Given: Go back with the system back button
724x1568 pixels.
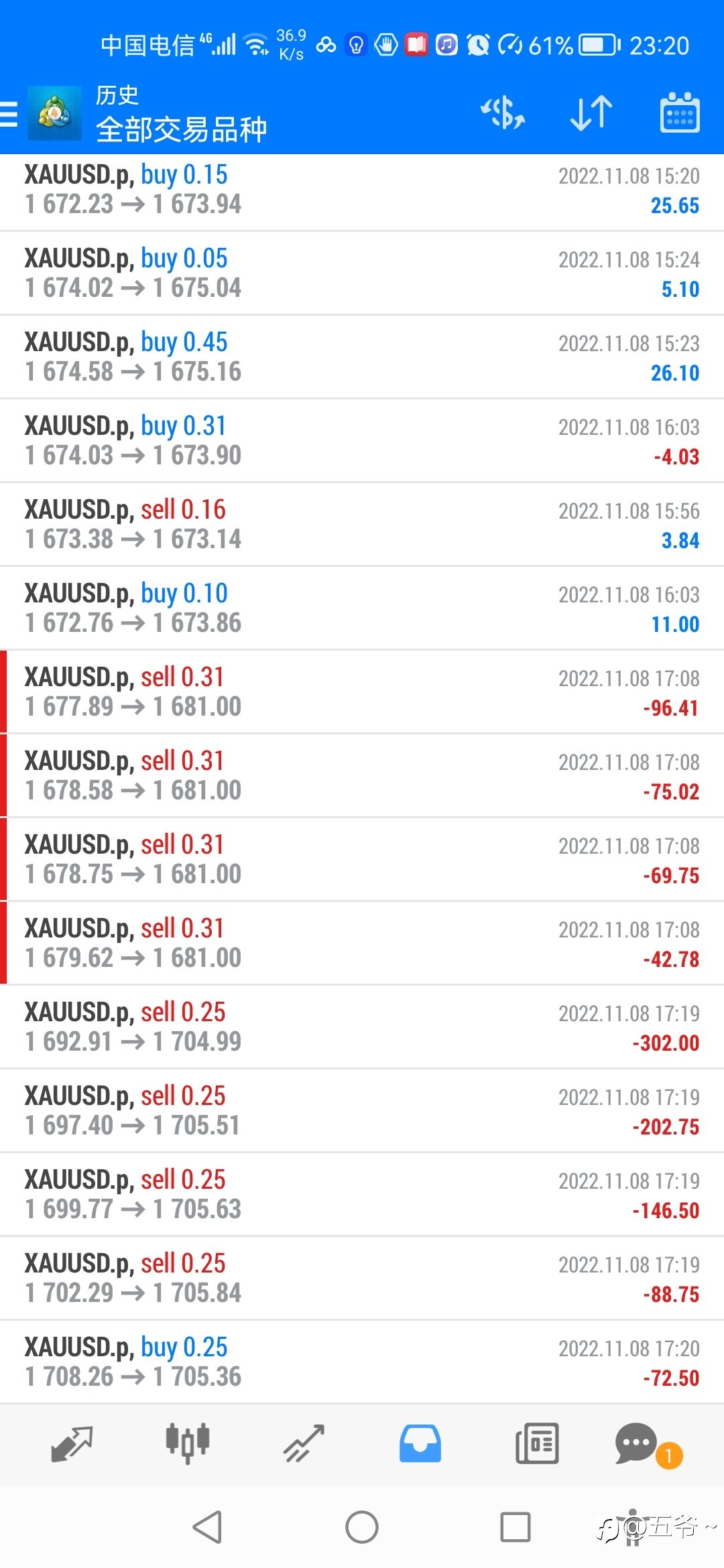Looking at the screenshot, I should pos(208,1527).
